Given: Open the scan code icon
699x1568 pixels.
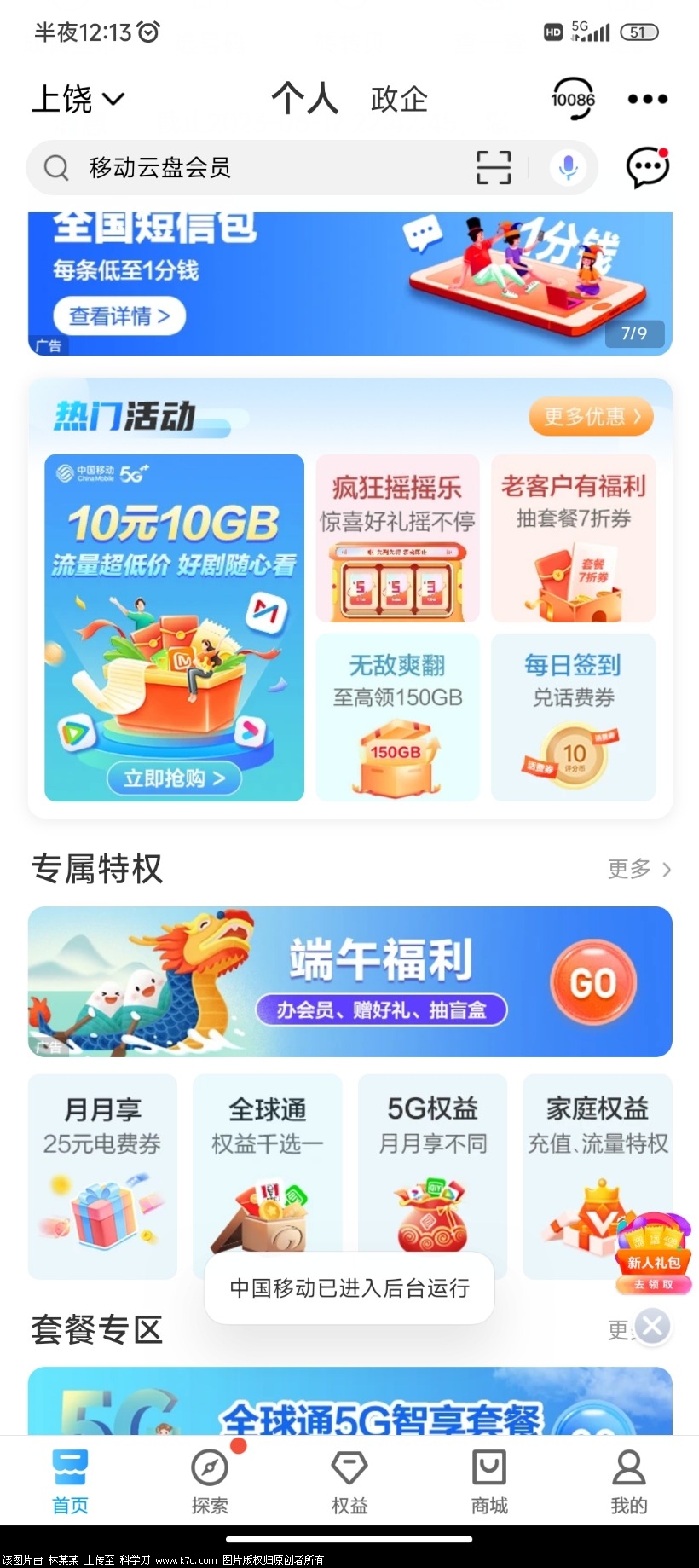Looking at the screenshot, I should click(494, 167).
